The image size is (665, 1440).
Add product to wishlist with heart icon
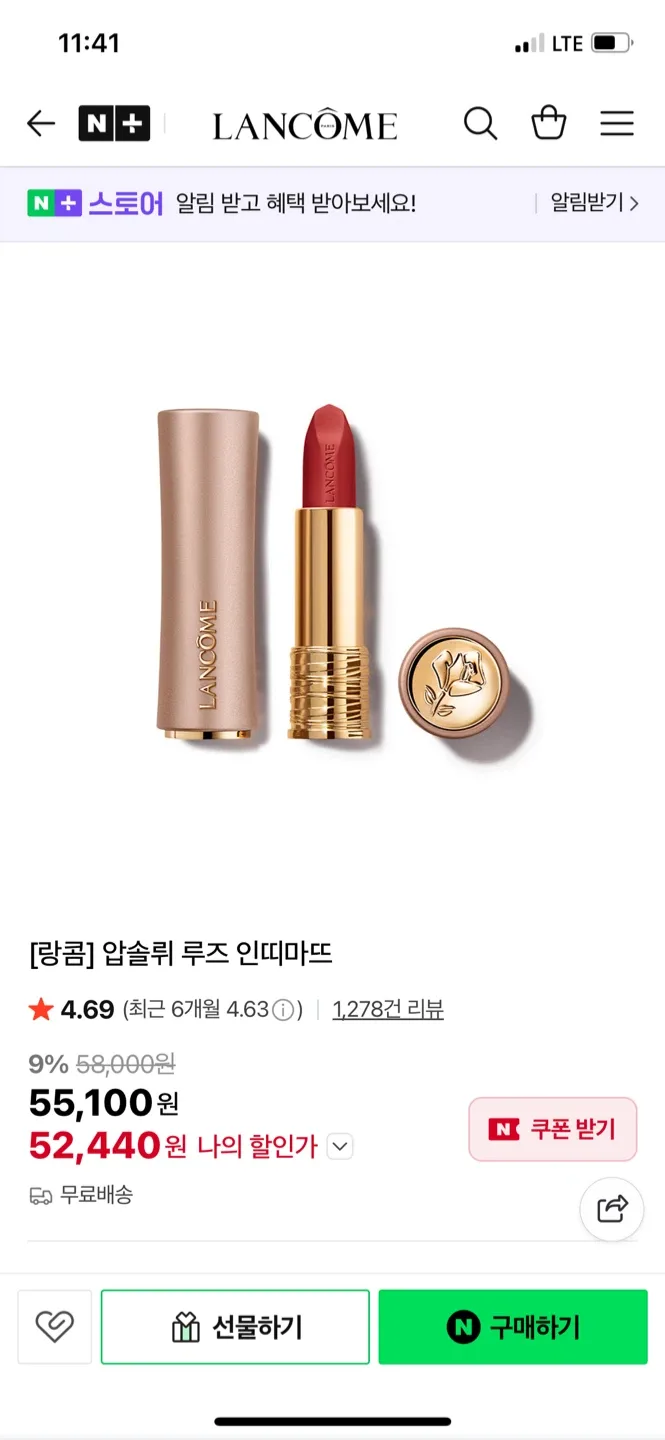55,1327
